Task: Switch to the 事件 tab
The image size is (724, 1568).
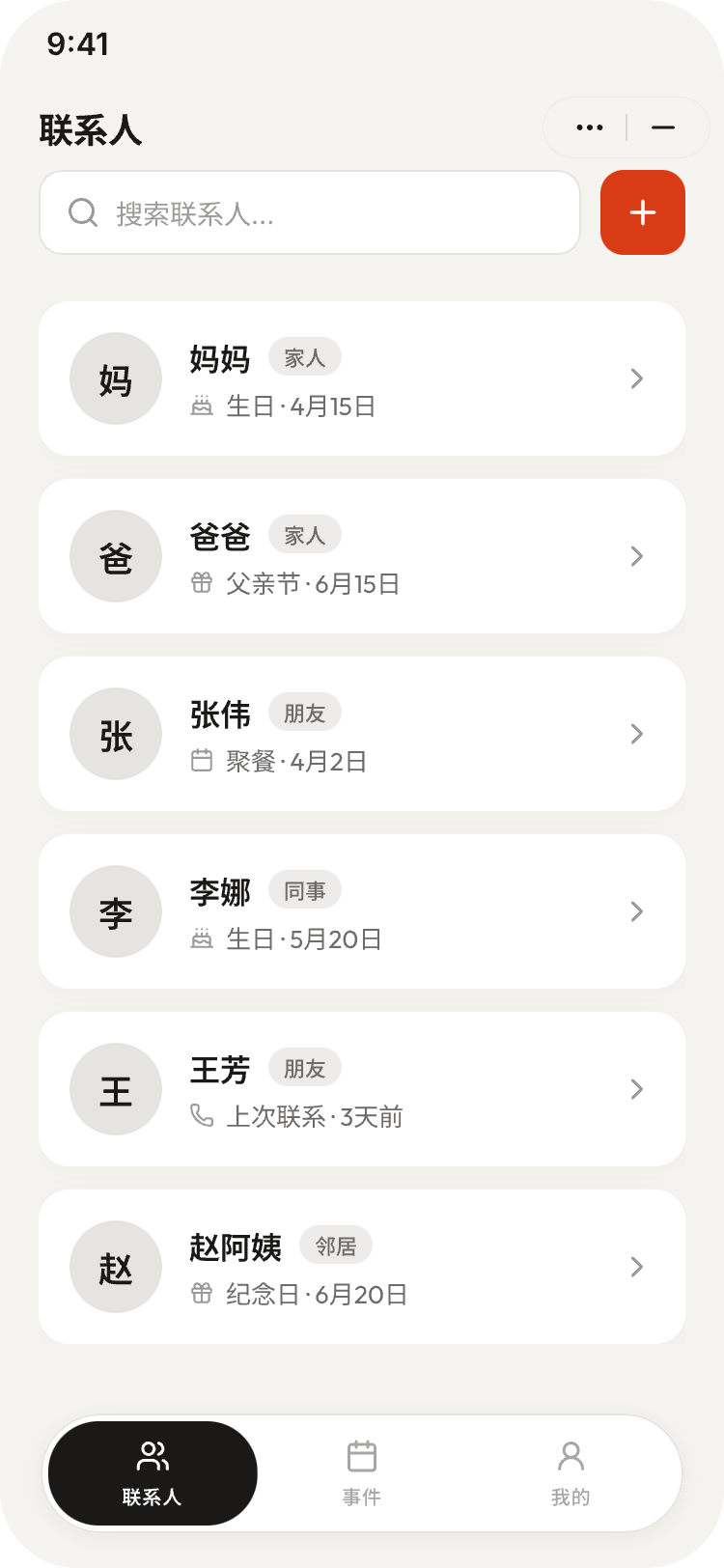Action: (x=361, y=1472)
